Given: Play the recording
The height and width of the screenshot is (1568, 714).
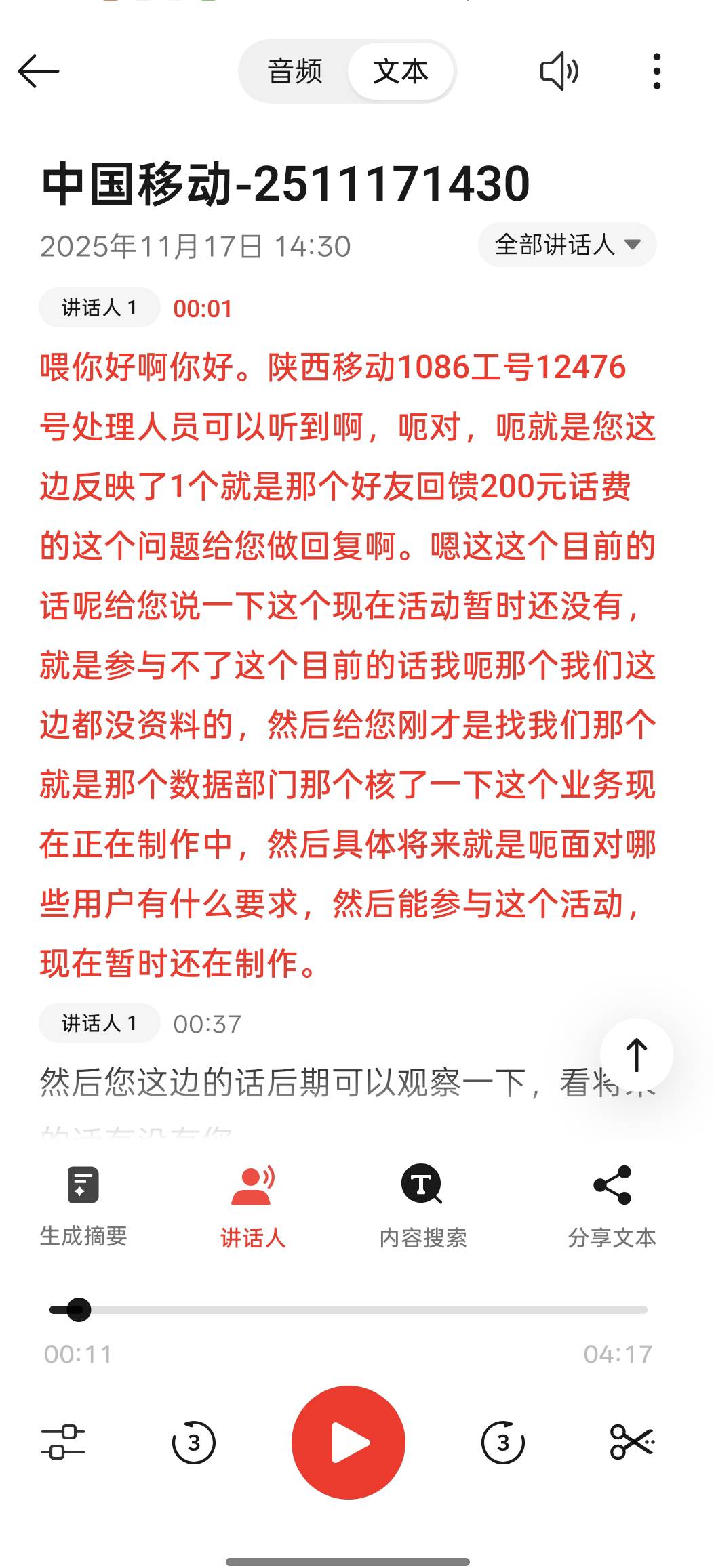Looking at the screenshot, I should [349, 1442].
